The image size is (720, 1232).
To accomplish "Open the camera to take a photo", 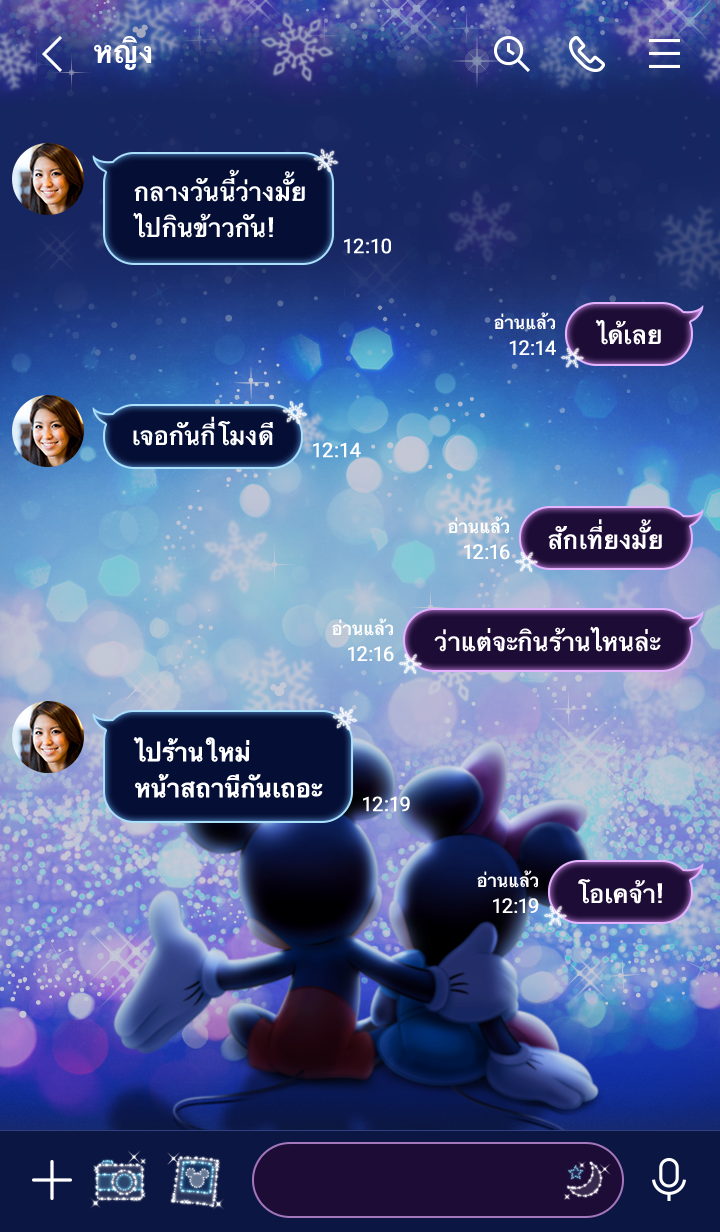I will pos(120,1181).
